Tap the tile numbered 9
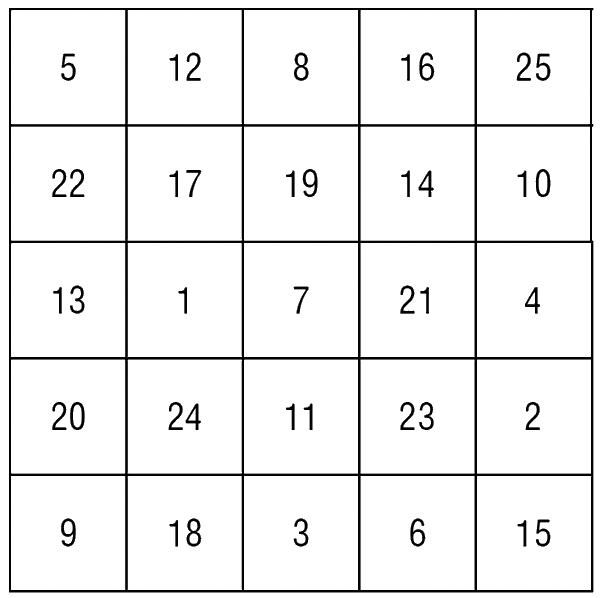This screenshot has height=598, width=600. pyautogui.click(x=68, y=533)
